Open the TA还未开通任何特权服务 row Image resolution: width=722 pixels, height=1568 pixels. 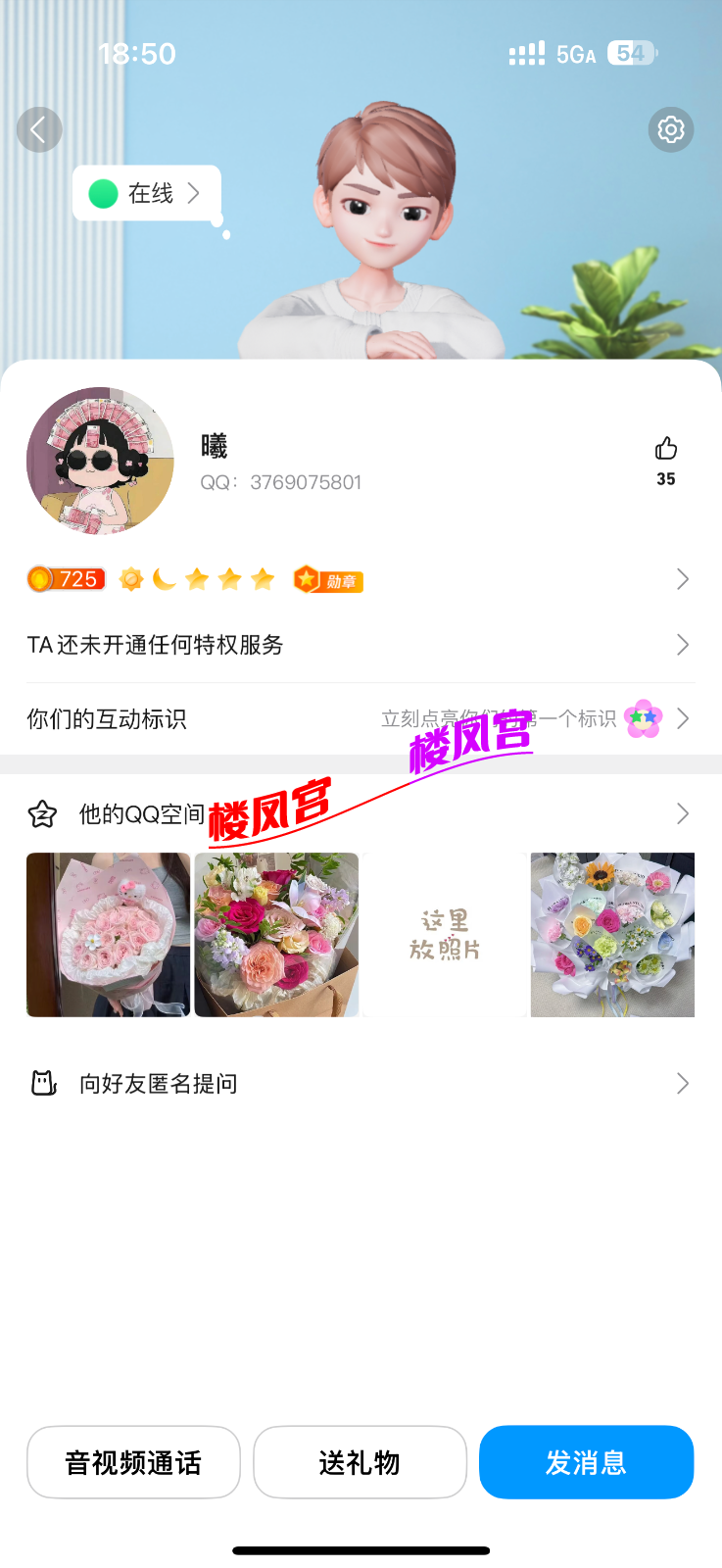[x=361, y=645]
